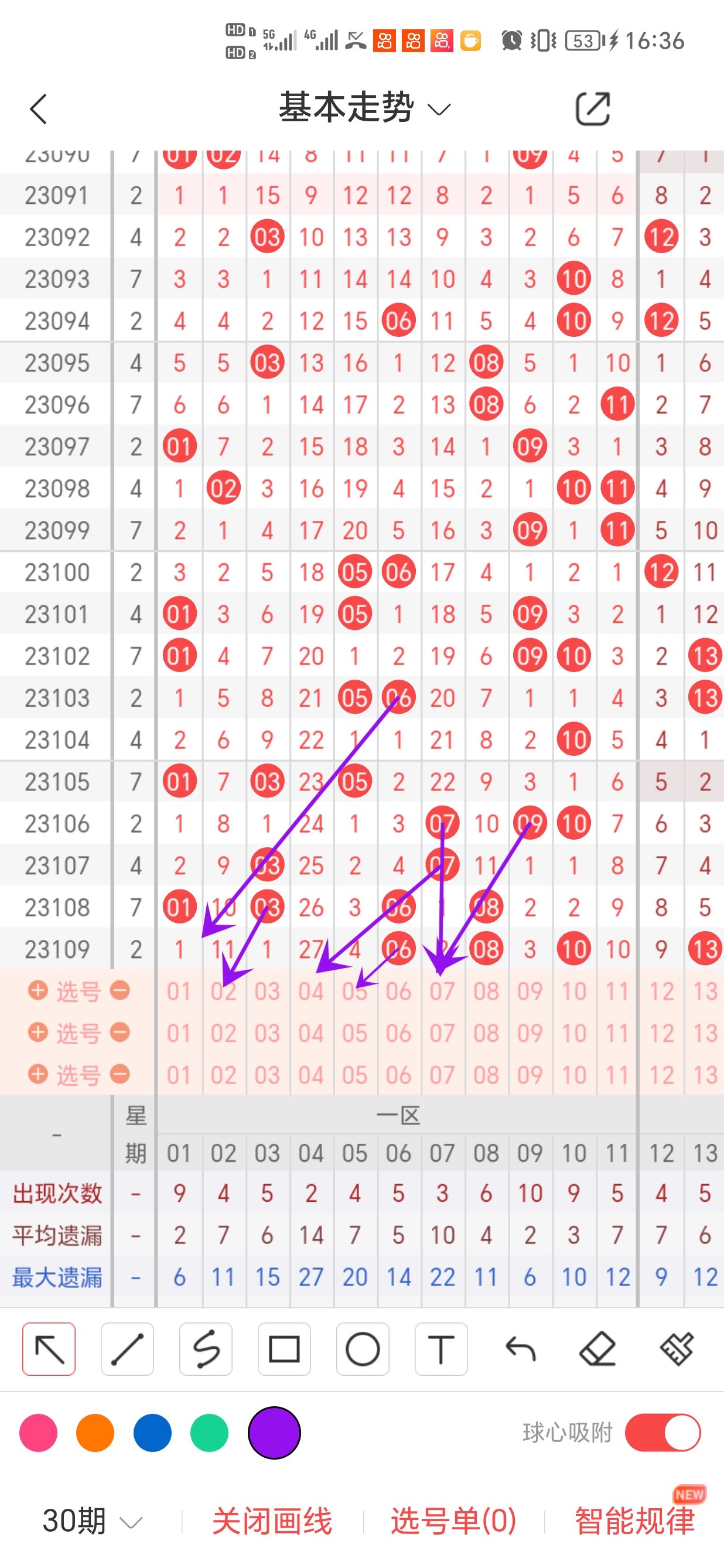Screen dimensions: 724x1568
Task: Turn off the 球心吸附 switch
Action: pos(662,1433)
